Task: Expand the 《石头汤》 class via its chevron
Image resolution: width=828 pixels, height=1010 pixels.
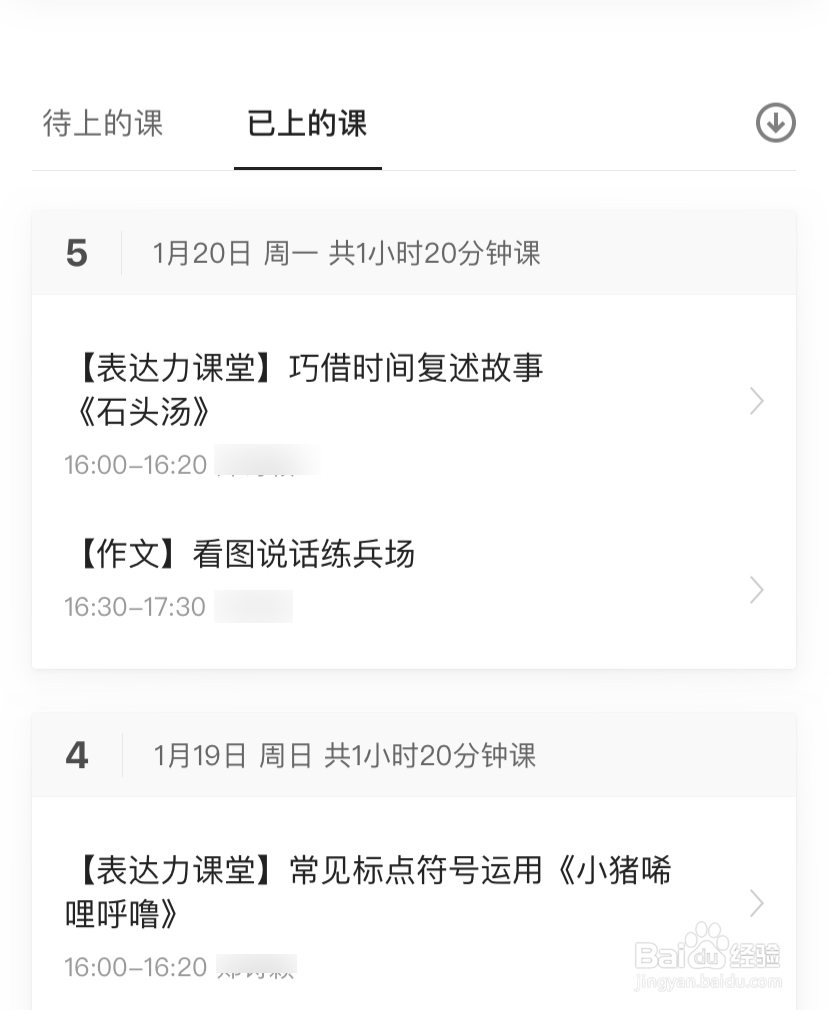Action: pyautogui.click(x=757, y=401)
